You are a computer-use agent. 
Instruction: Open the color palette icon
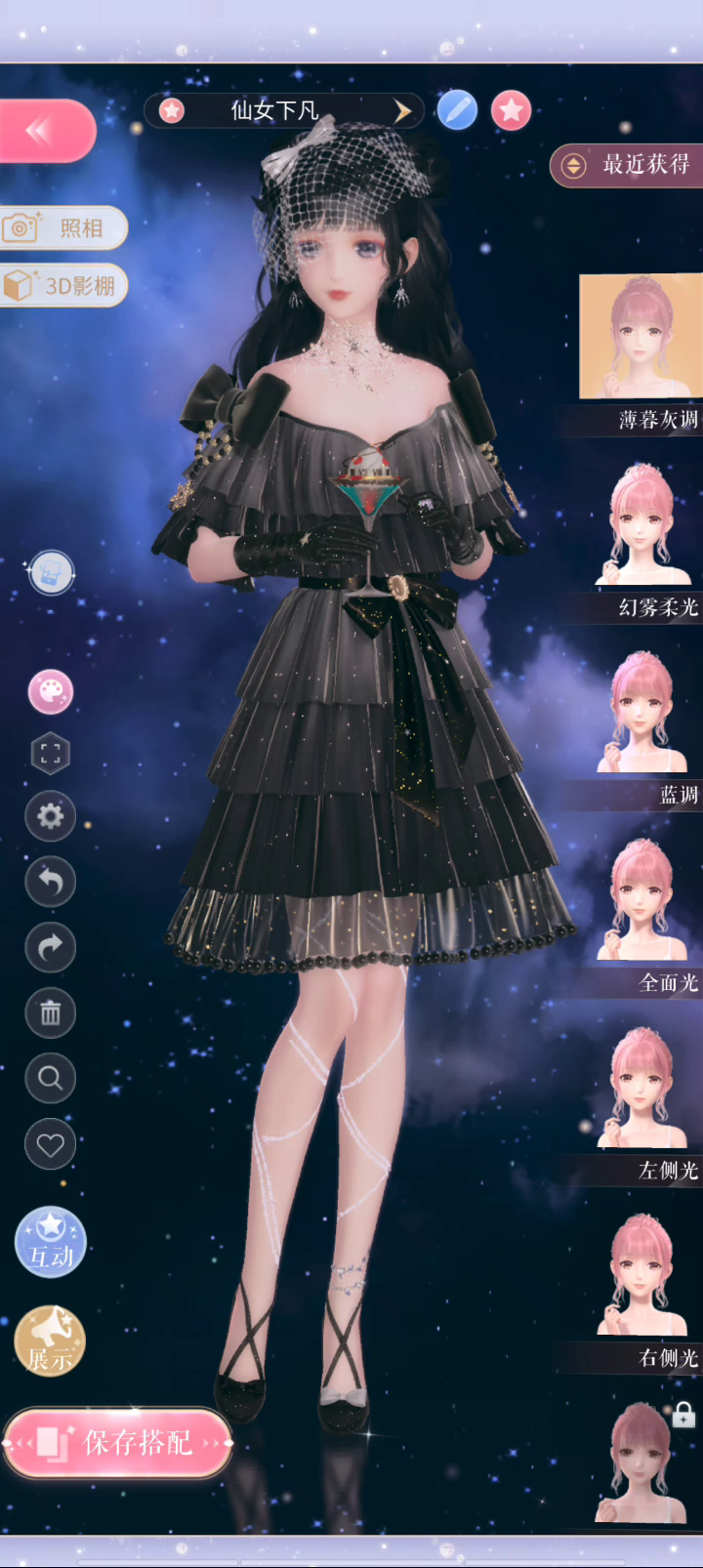[51, 692]
